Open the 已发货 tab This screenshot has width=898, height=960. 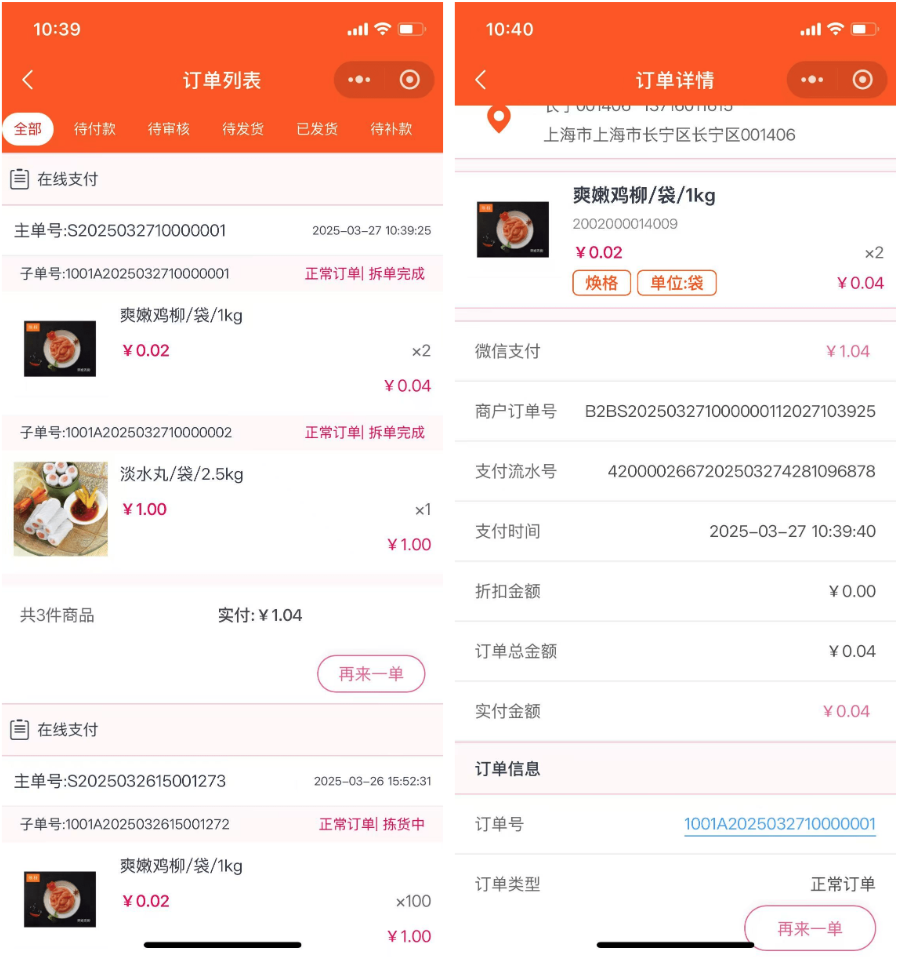pyautogui.click(x=317, y=129)
